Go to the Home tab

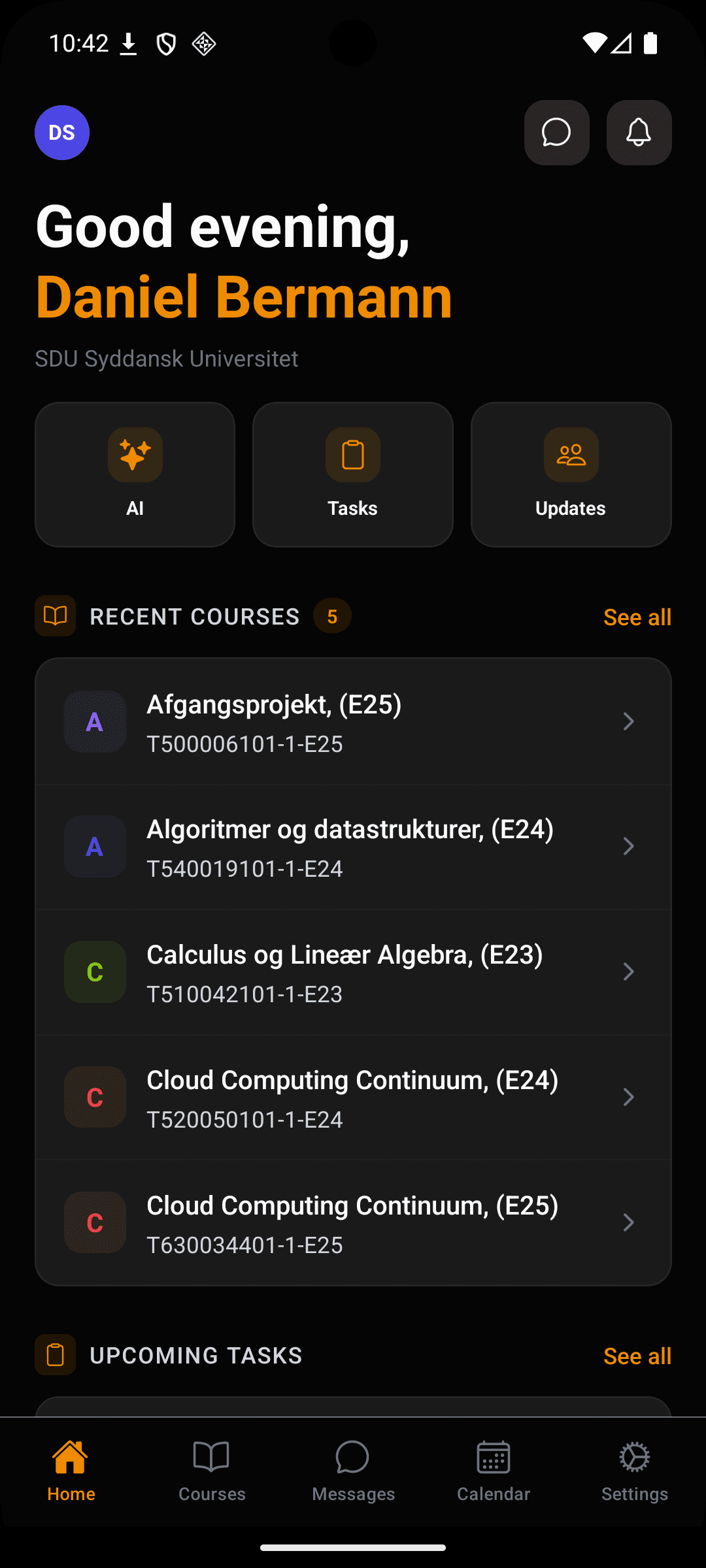[71, 1471]
